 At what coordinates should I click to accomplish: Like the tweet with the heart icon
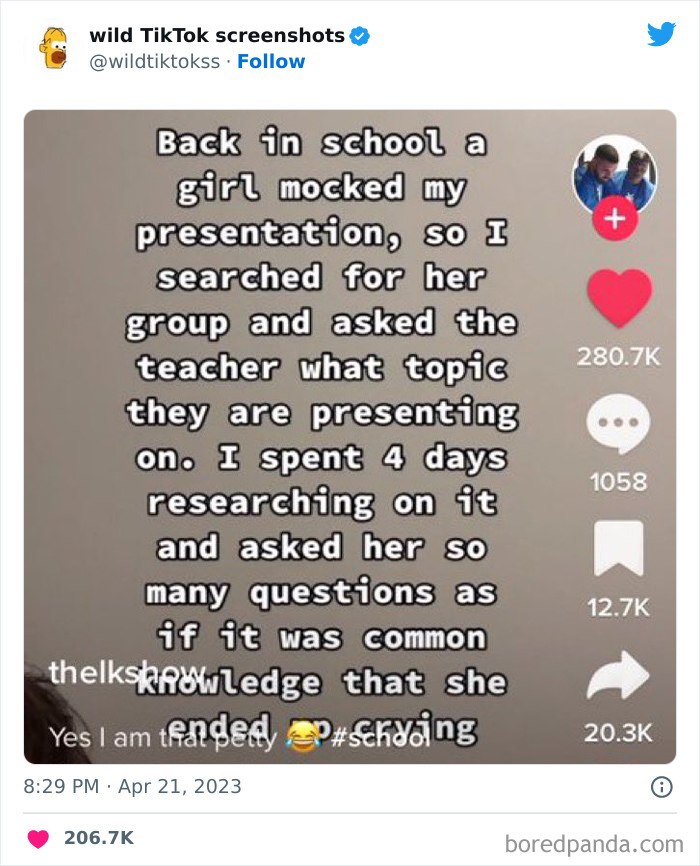[39, 838]
